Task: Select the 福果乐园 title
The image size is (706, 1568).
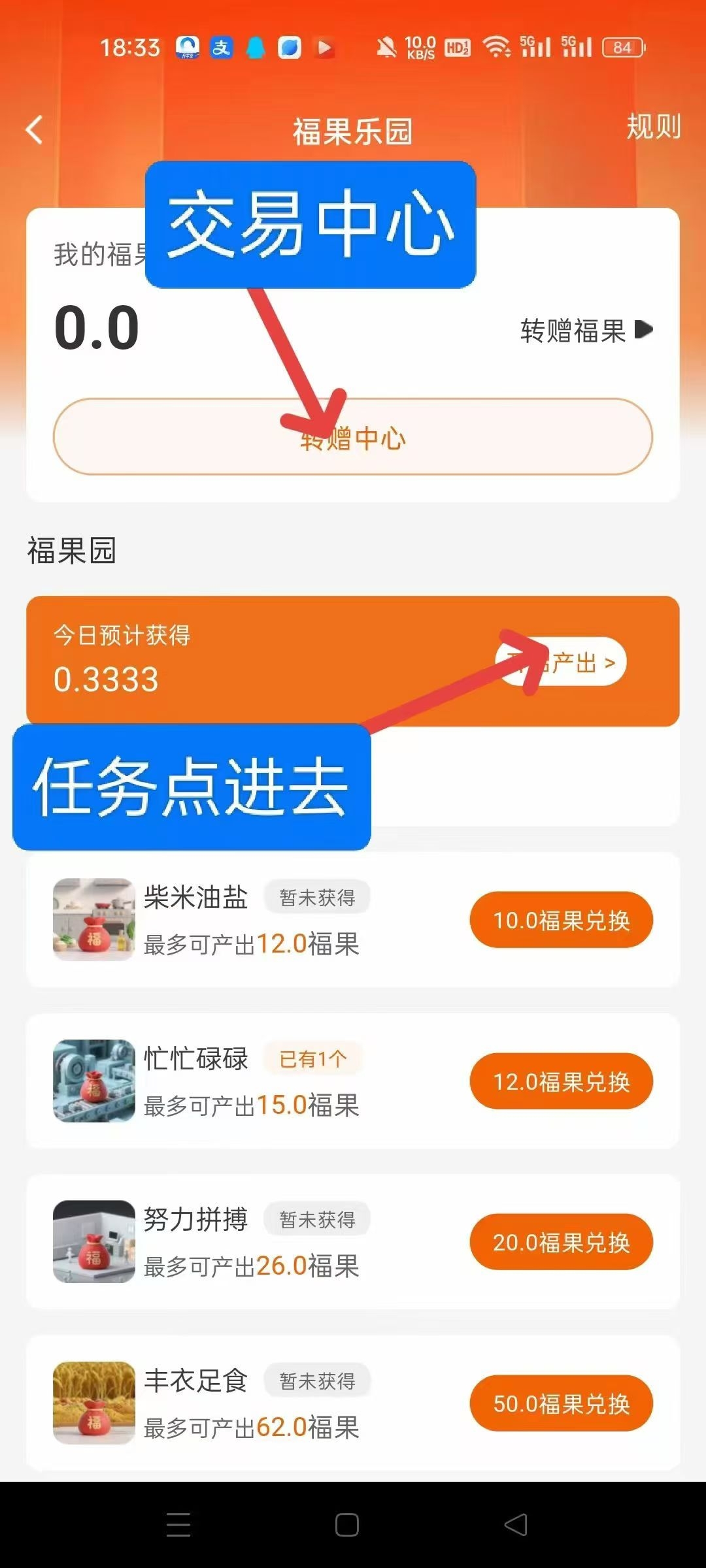Action: click(353, 131)
